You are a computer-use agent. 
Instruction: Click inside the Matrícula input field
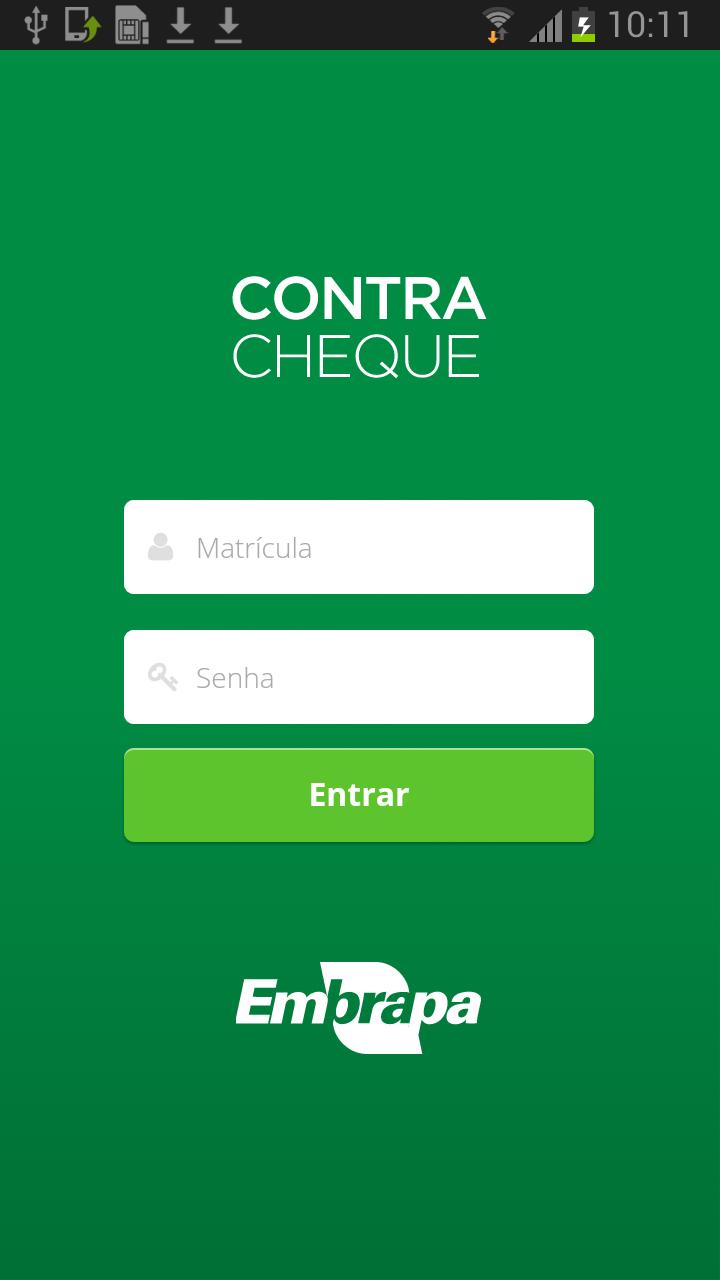[x=358, y=546]
